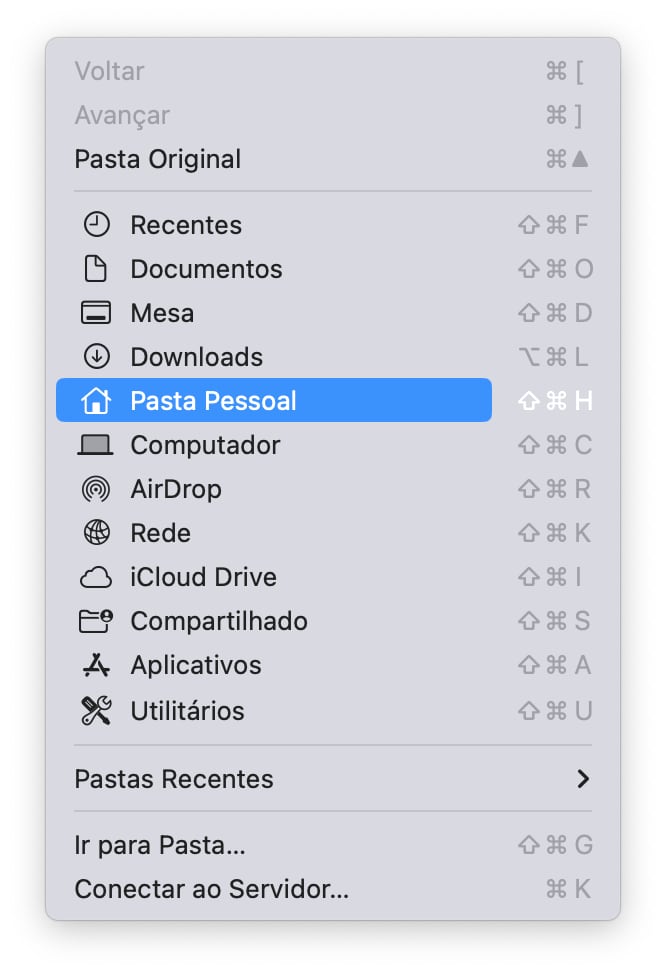
Task: Go to Rede
Action: (x=160, y=533)
